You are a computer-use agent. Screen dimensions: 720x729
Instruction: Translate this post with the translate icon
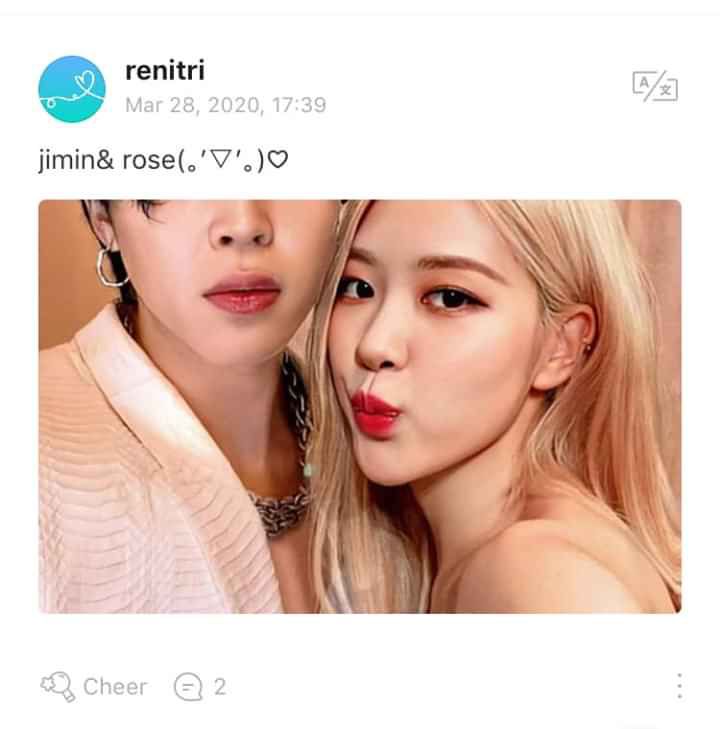(x=655, y=87)
